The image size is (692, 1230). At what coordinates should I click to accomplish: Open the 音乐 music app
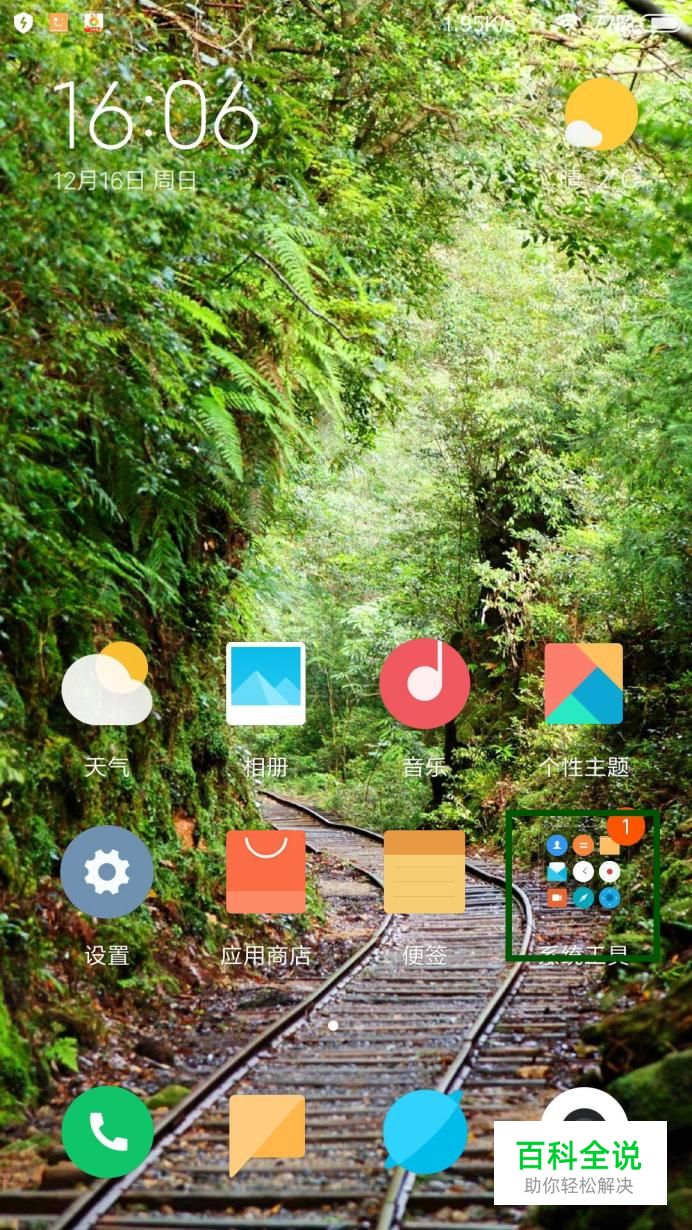tap(424, 684)
